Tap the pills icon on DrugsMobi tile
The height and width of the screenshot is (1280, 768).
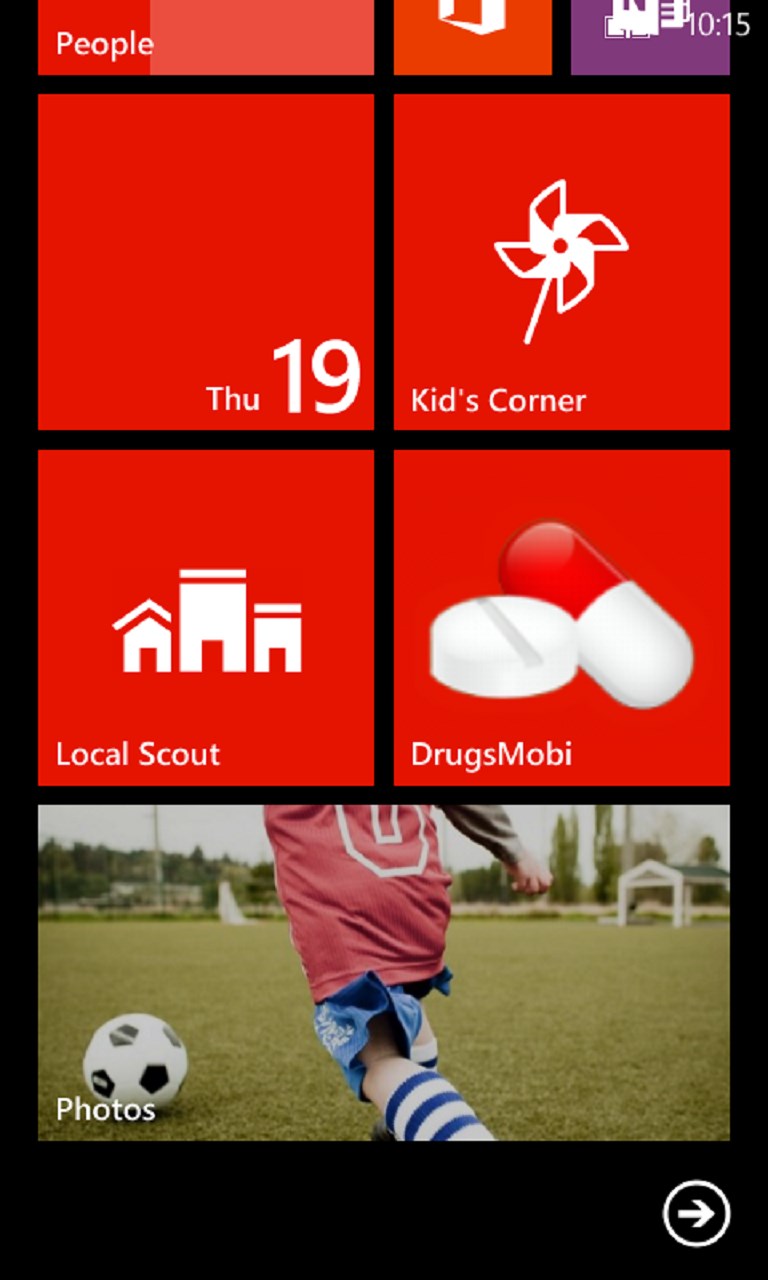(x=562, y=615)
